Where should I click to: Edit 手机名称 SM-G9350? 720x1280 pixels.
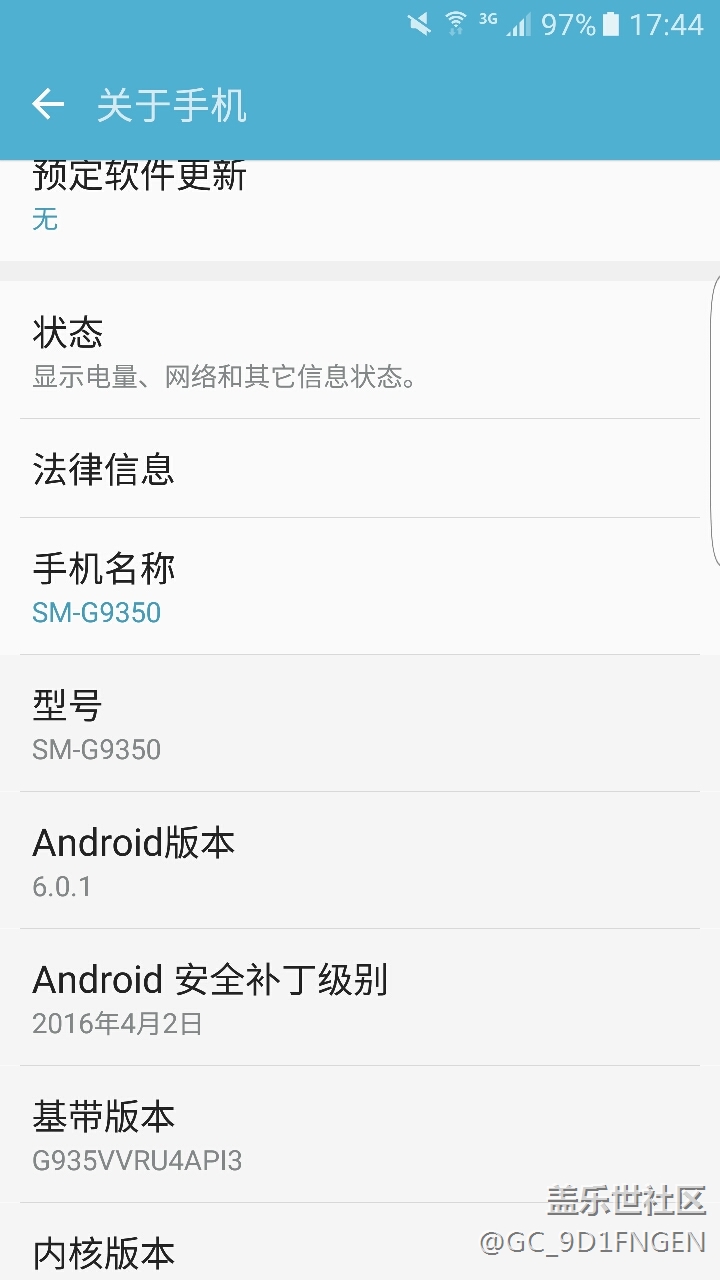click(360, 586)
